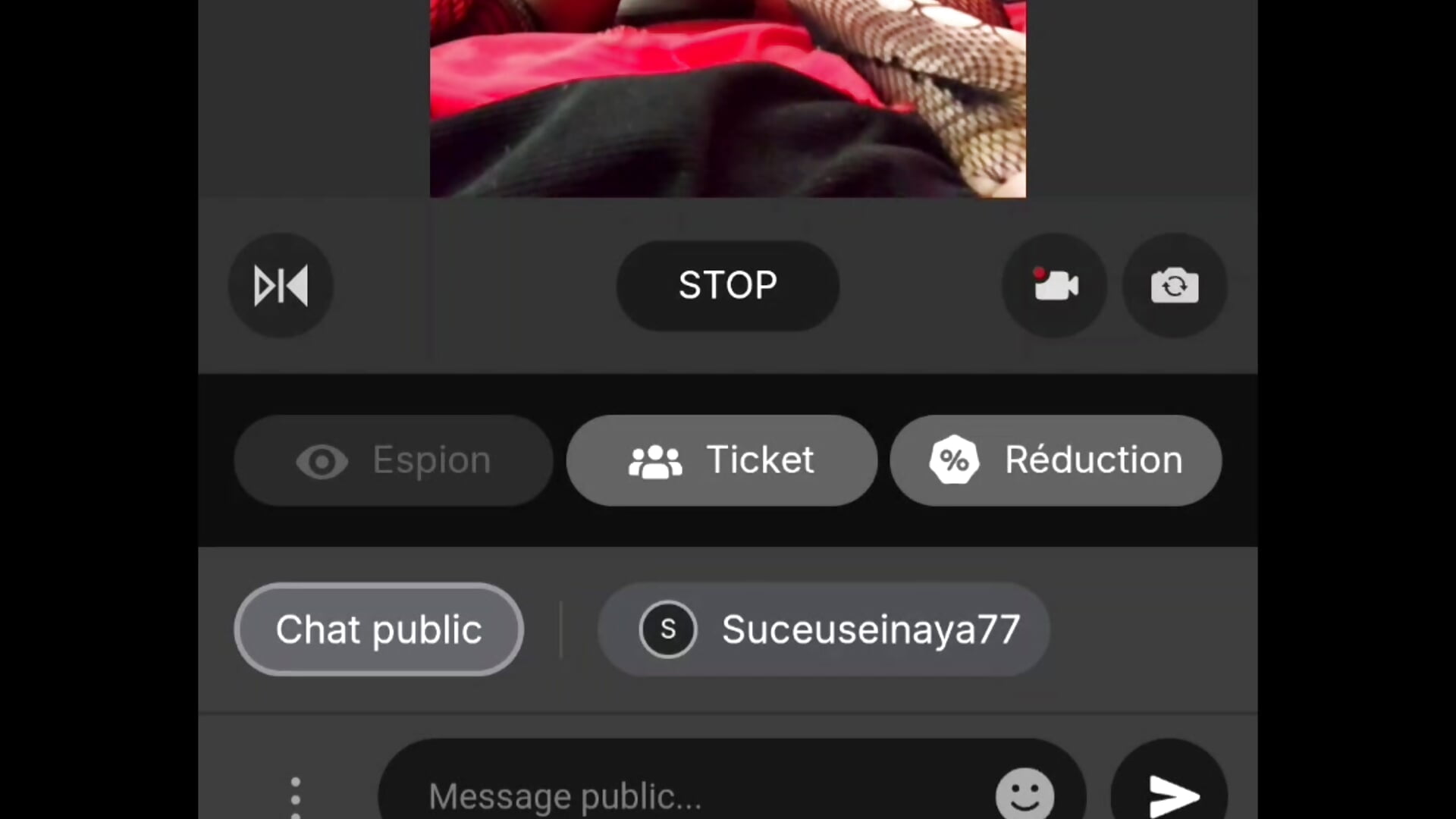Open the Ticket option

coord(721,460)
